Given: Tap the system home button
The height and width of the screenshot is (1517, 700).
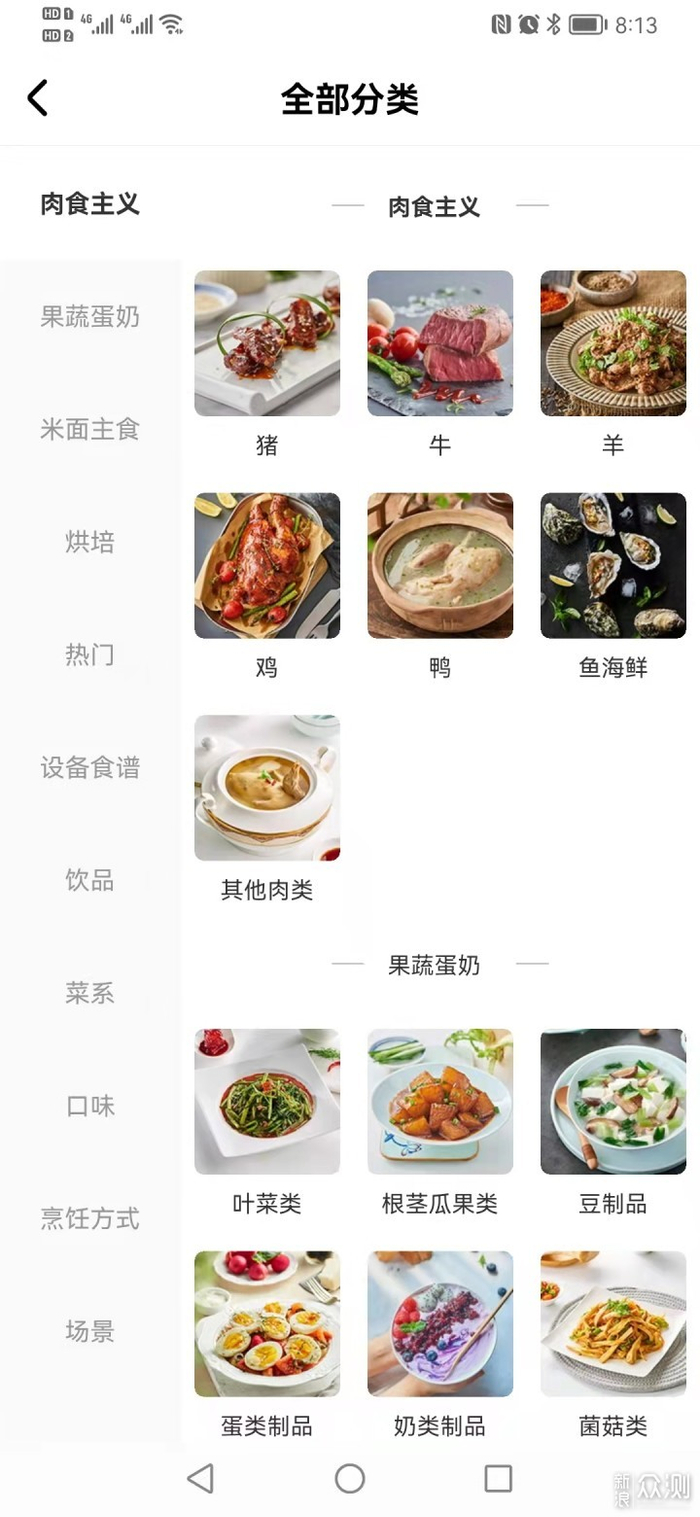Looking at the screenshot, I should click(x=350, y=1479).
